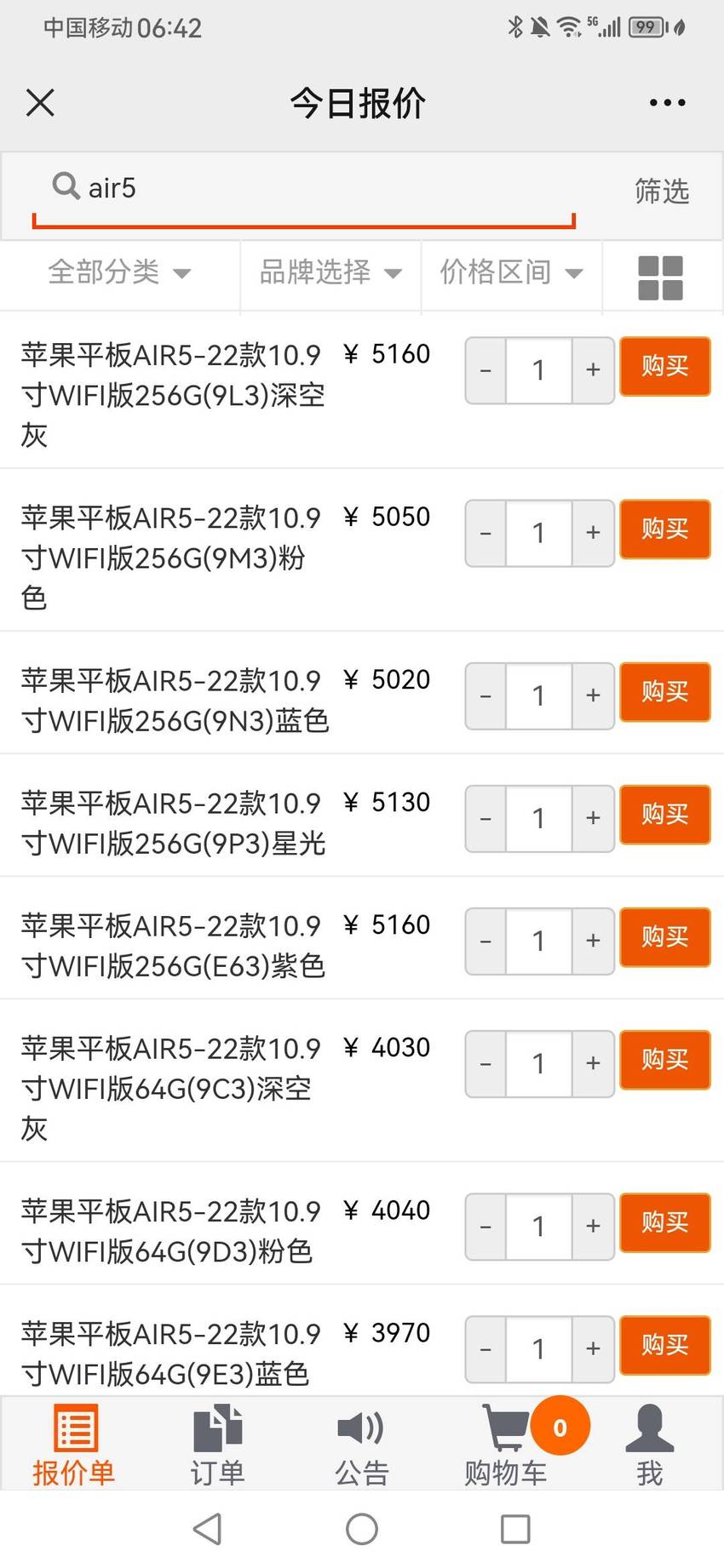724x1568 pixels.
Task: Buy the 256G(9P3) 星光 iPad
Action: pyautogui.click(x=665, y=815)
